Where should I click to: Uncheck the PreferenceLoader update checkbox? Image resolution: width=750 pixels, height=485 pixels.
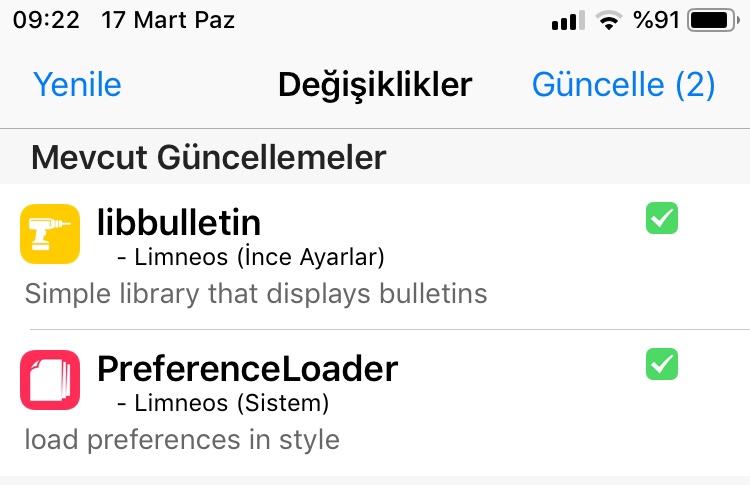coord(662,364)
